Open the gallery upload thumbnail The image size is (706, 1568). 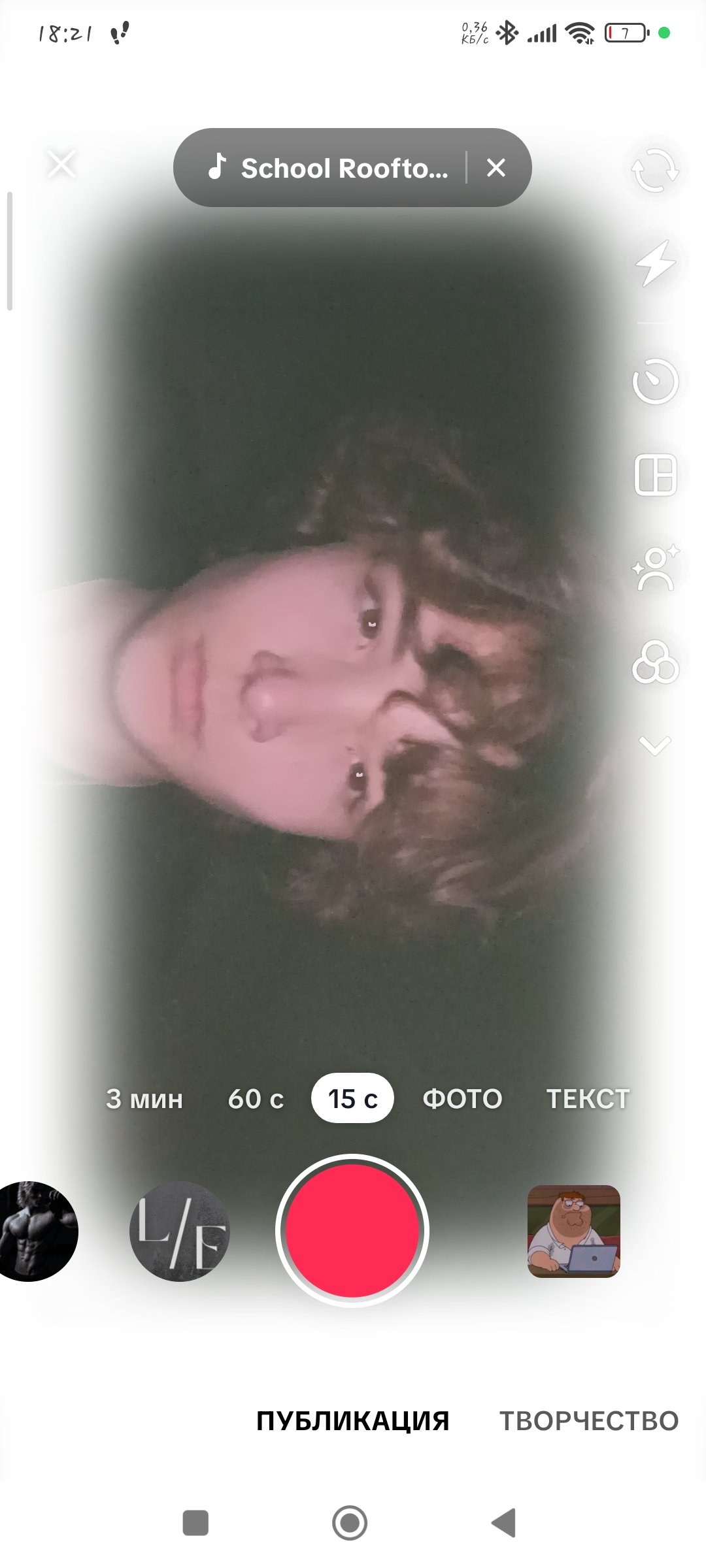[x=573, y=1231]
